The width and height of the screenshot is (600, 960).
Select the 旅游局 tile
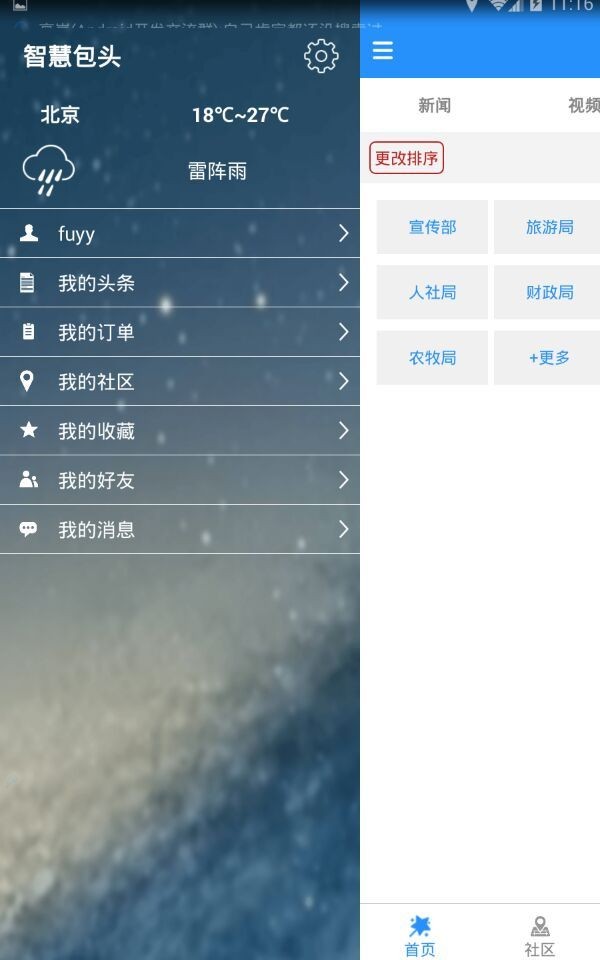(548, 227)
